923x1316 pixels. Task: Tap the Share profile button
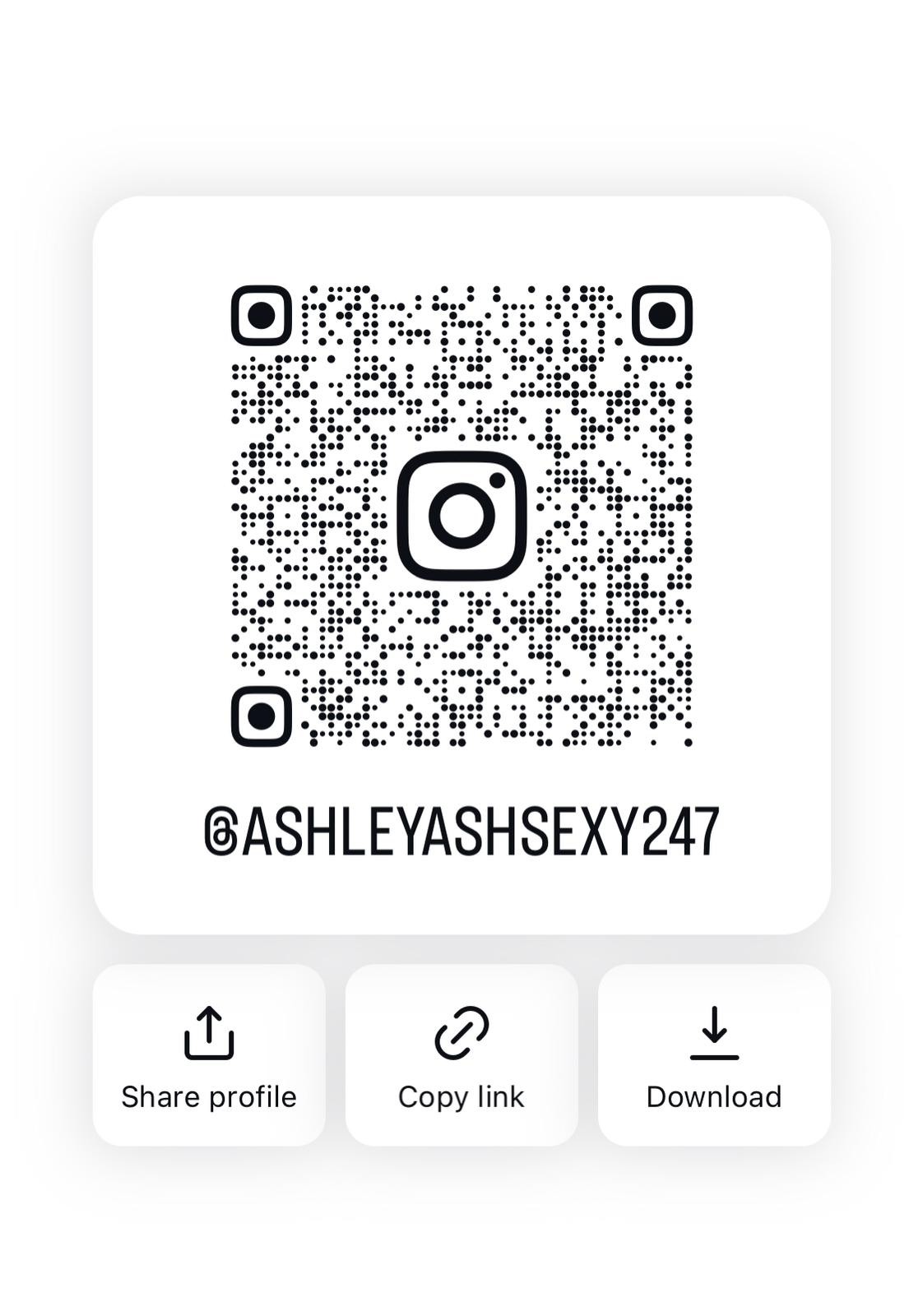pyautogui.click(x=209, y=1055)
